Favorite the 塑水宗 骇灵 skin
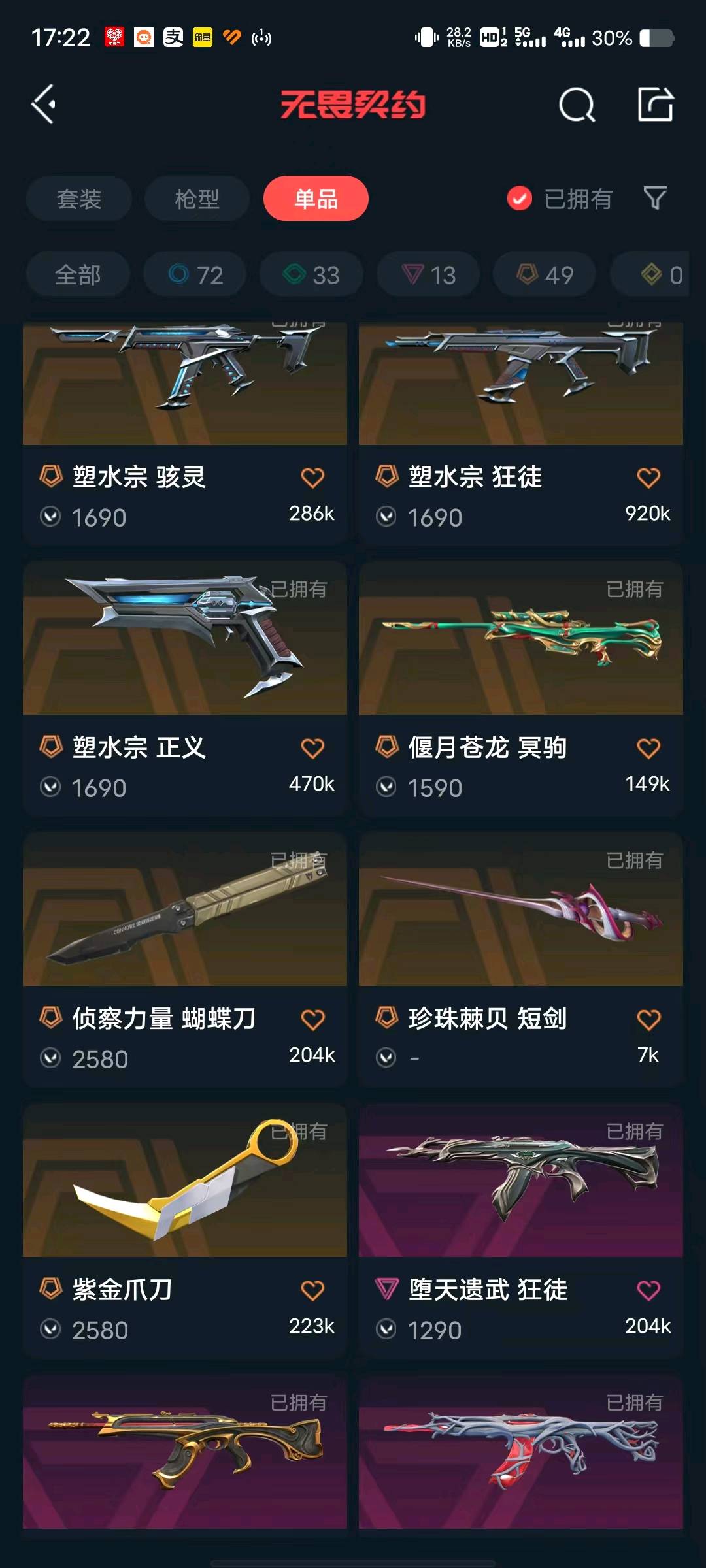The width and height of the screenshot is (706, 1568). [312, 478]
